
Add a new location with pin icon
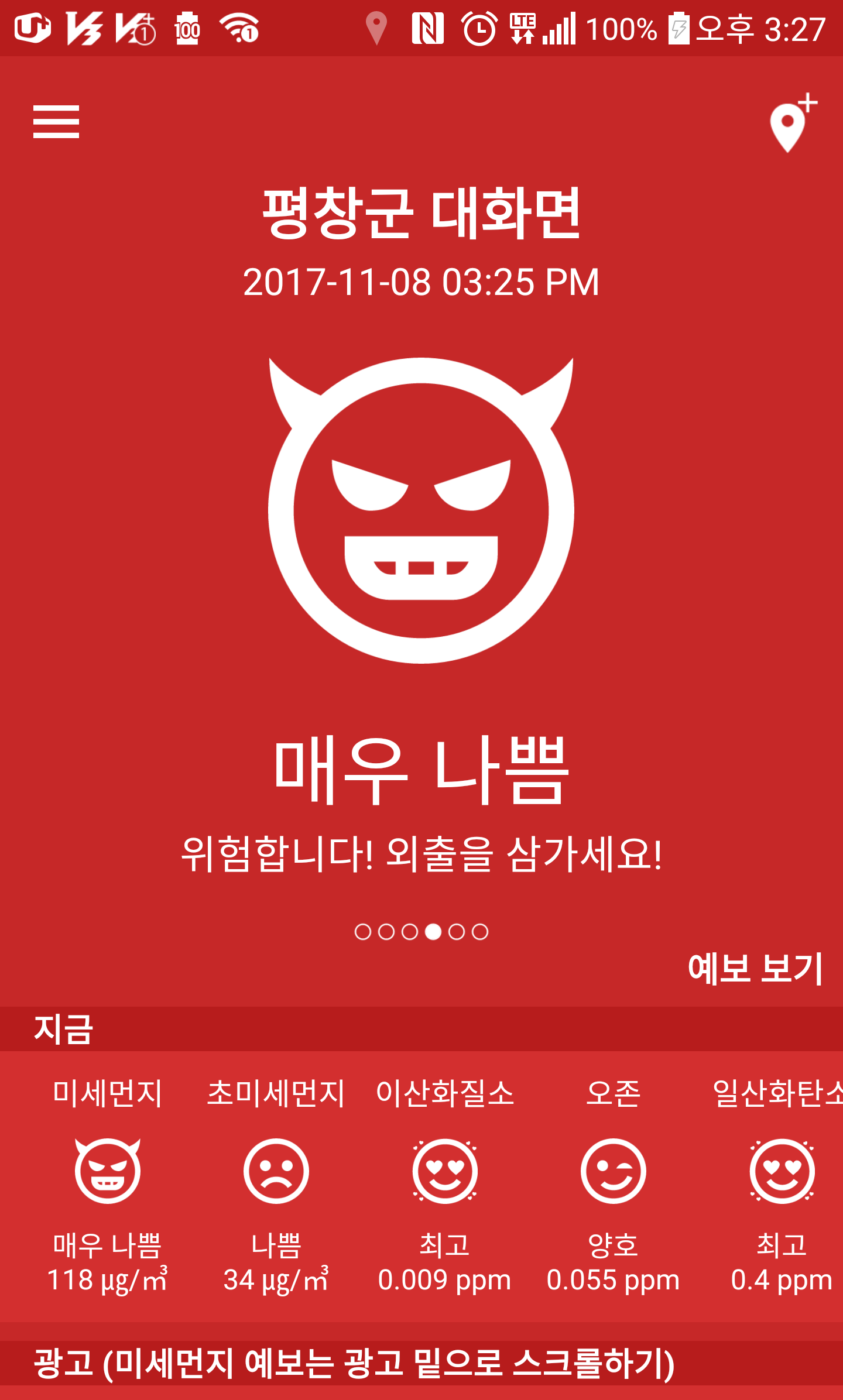click(791, 124)
